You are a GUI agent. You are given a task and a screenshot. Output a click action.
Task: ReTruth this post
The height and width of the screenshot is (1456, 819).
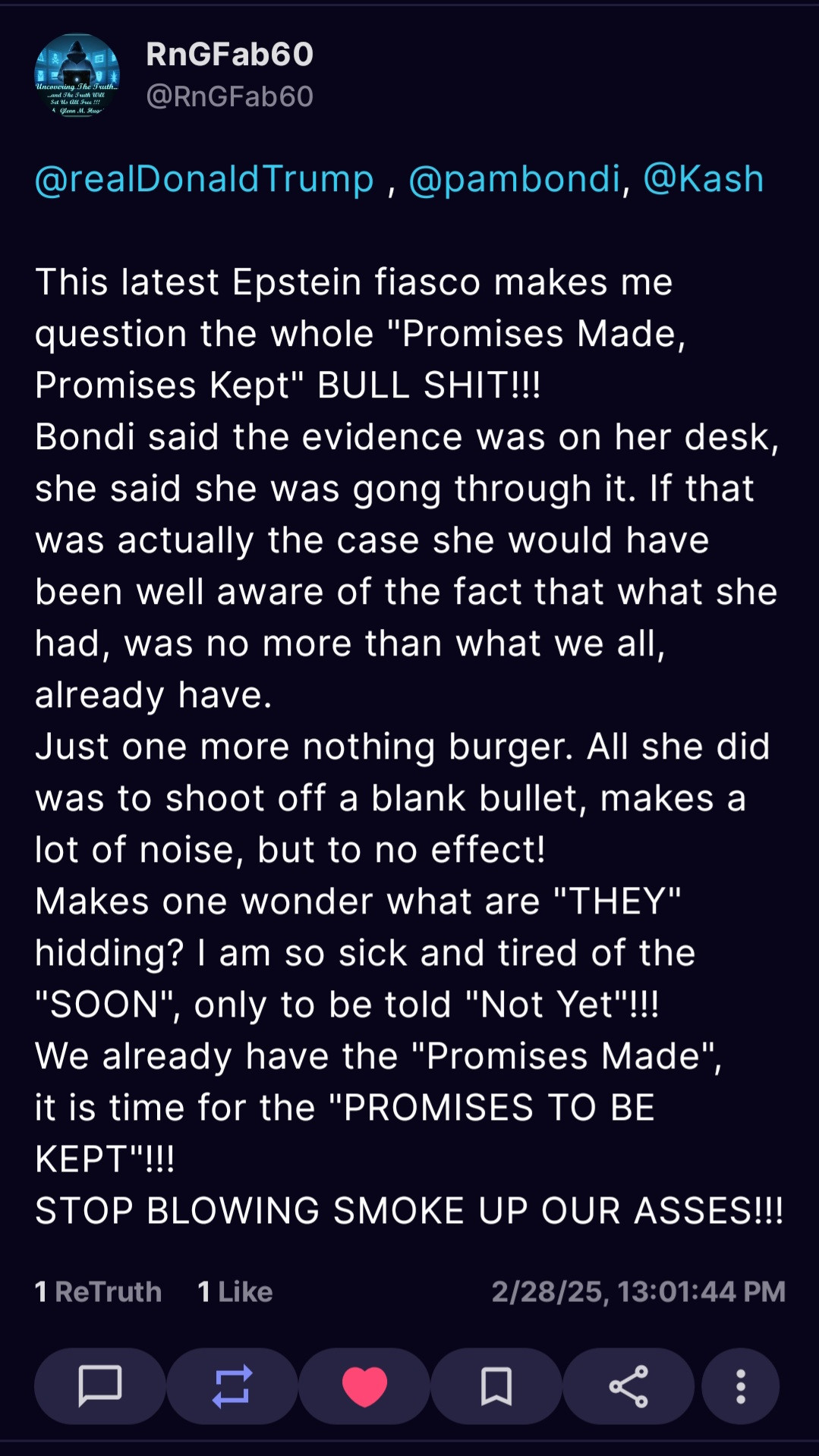click(232, 1385)
